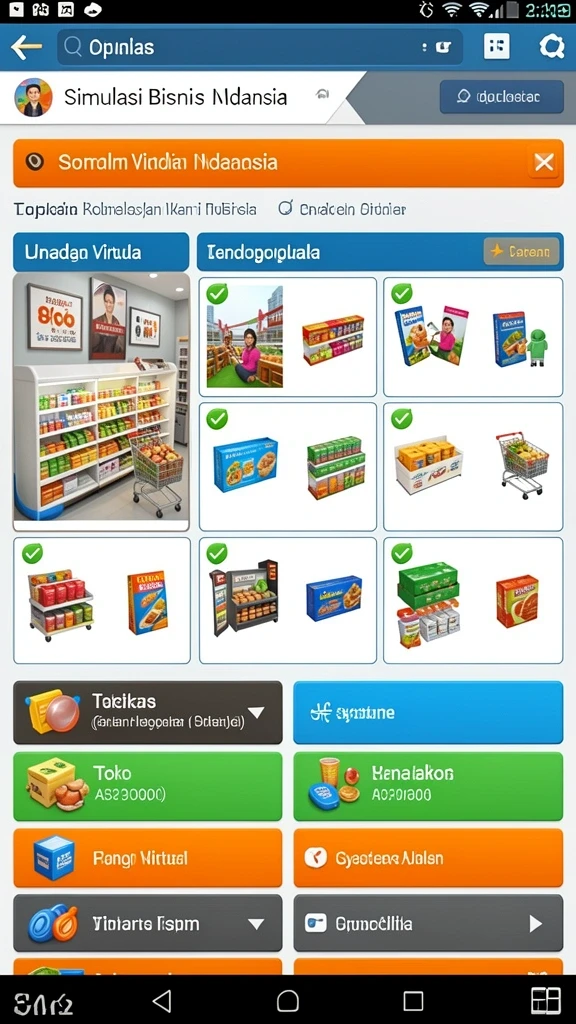Open the search icon at top right

[551, 46]
